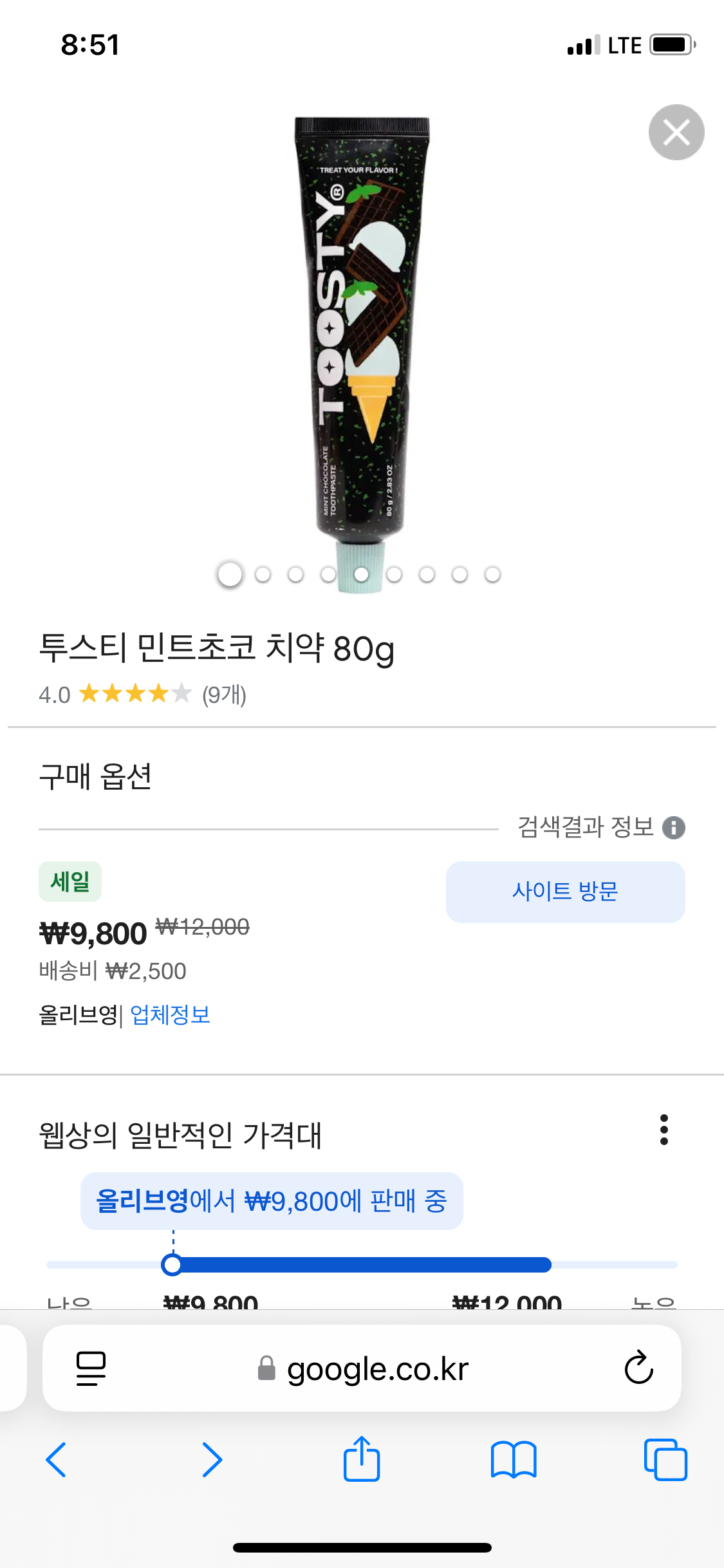Tap the google.co.kr address bar
Image resolution: width=724 pixels, height=1568 pixels.
377,1368
